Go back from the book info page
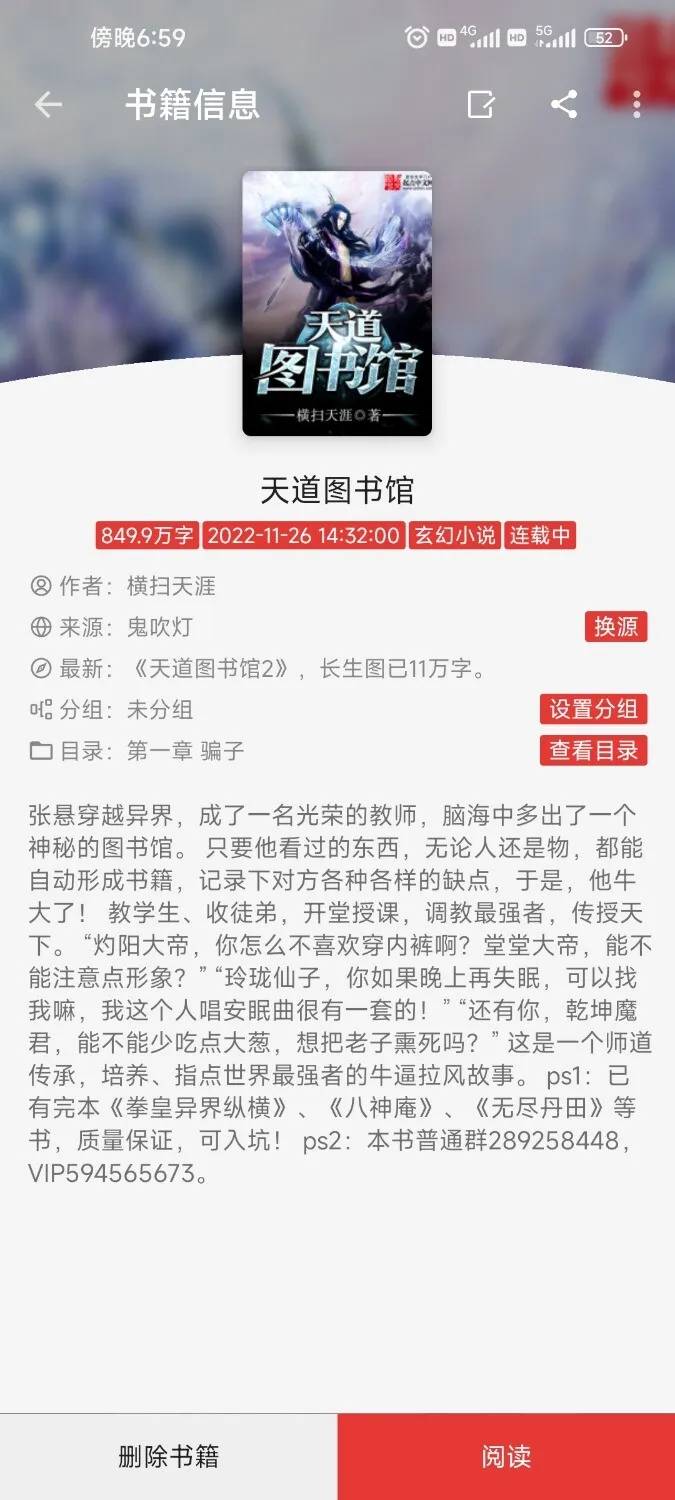The height and width of the screenshot is (1500, 675). [48, 104]
